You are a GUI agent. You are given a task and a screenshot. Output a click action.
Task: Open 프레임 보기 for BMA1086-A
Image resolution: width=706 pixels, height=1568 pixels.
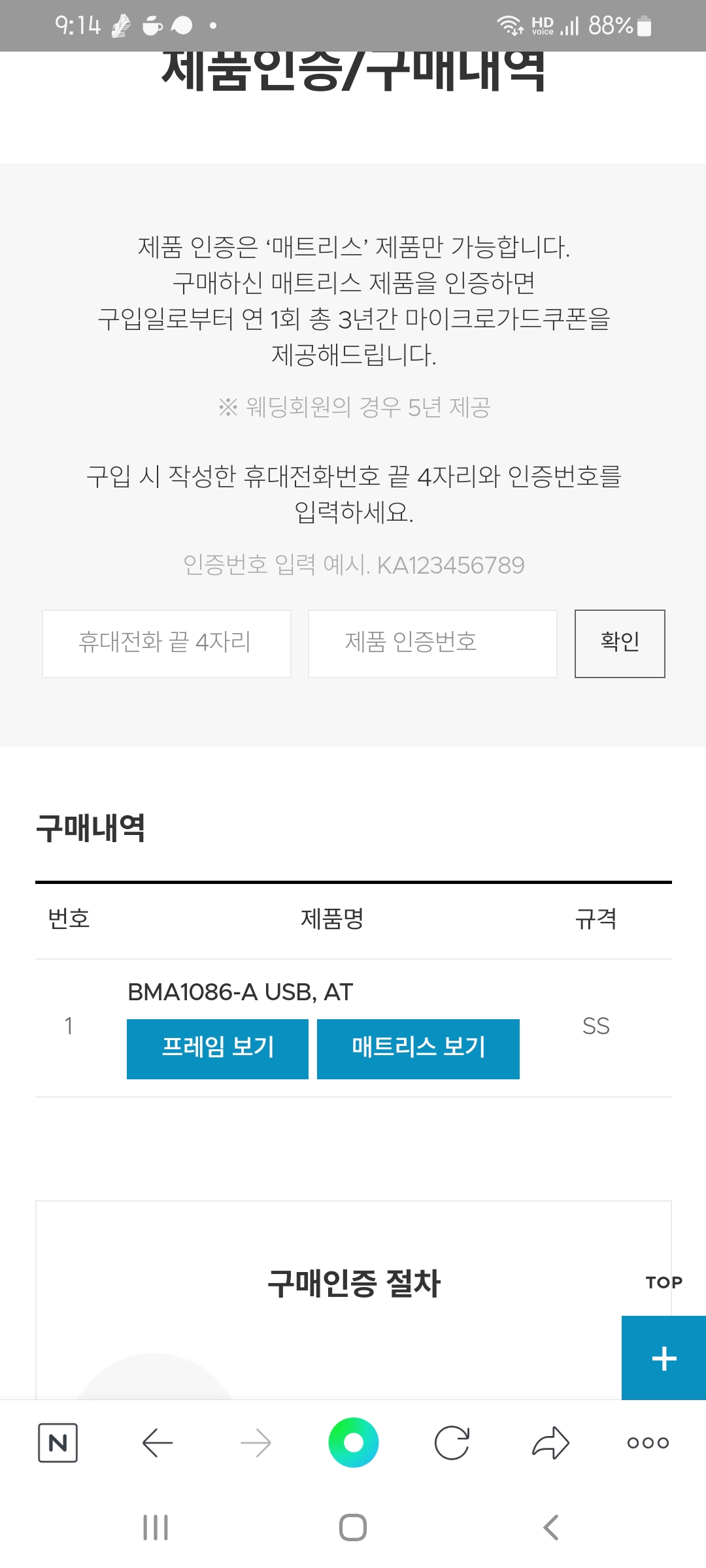coord(218,1049)
